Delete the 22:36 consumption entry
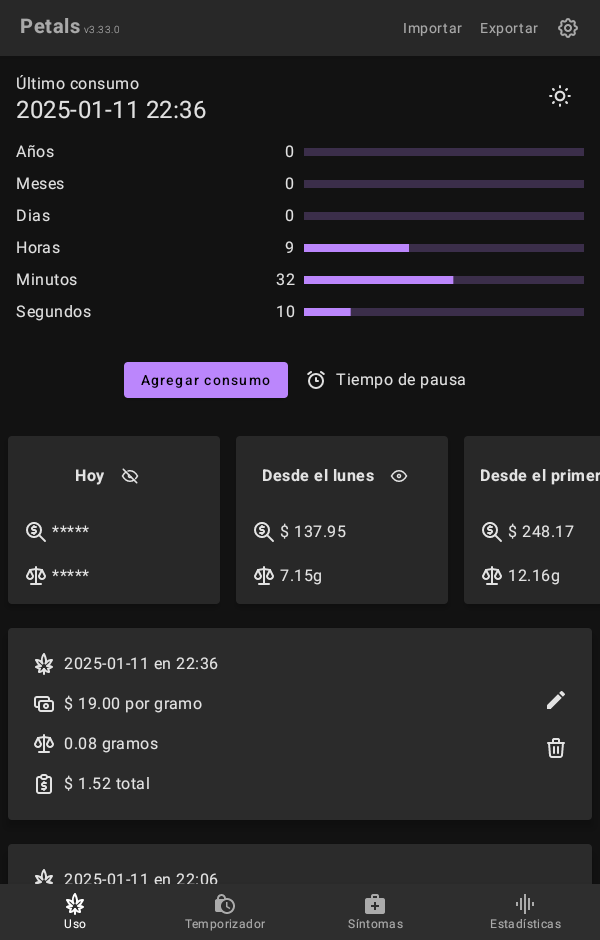This screenshot has width=600, height=940. [x=556, y=748]
